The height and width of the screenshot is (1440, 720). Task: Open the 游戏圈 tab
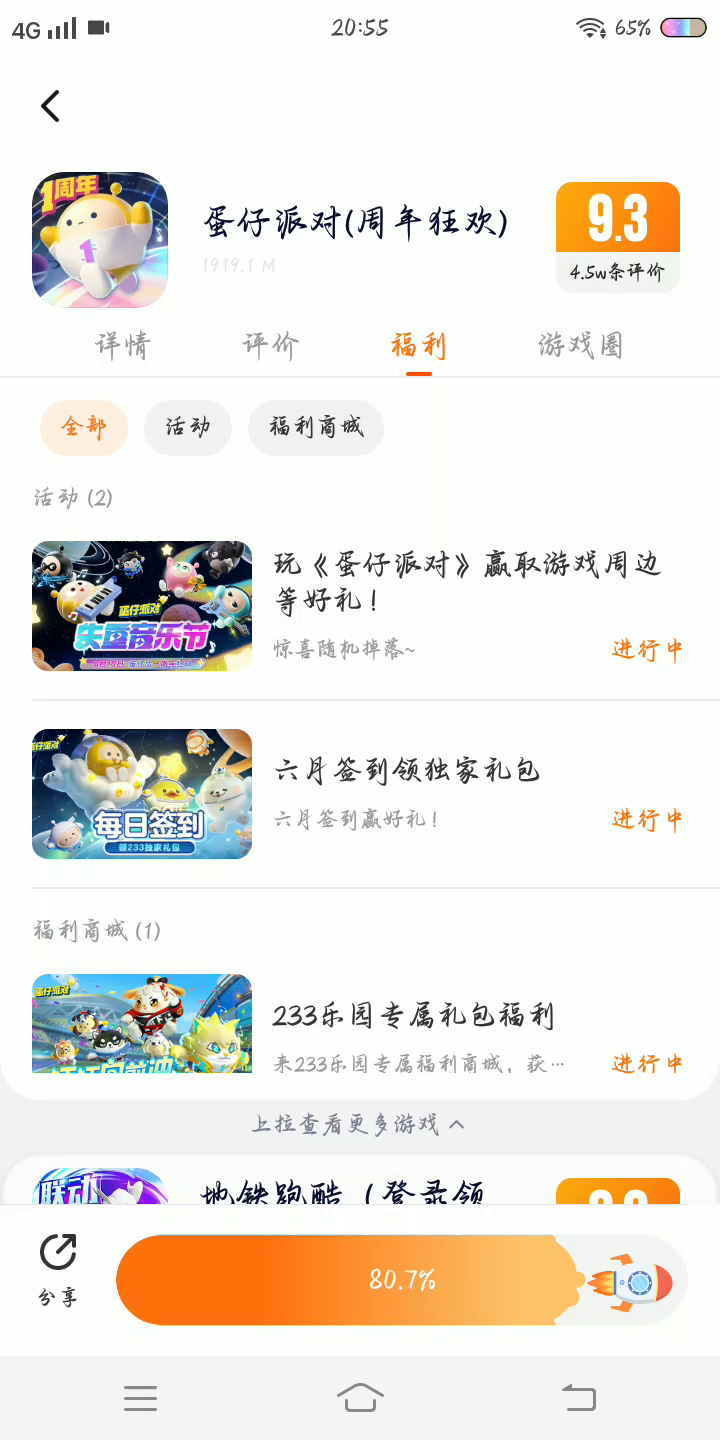click(x=580, y=346)
